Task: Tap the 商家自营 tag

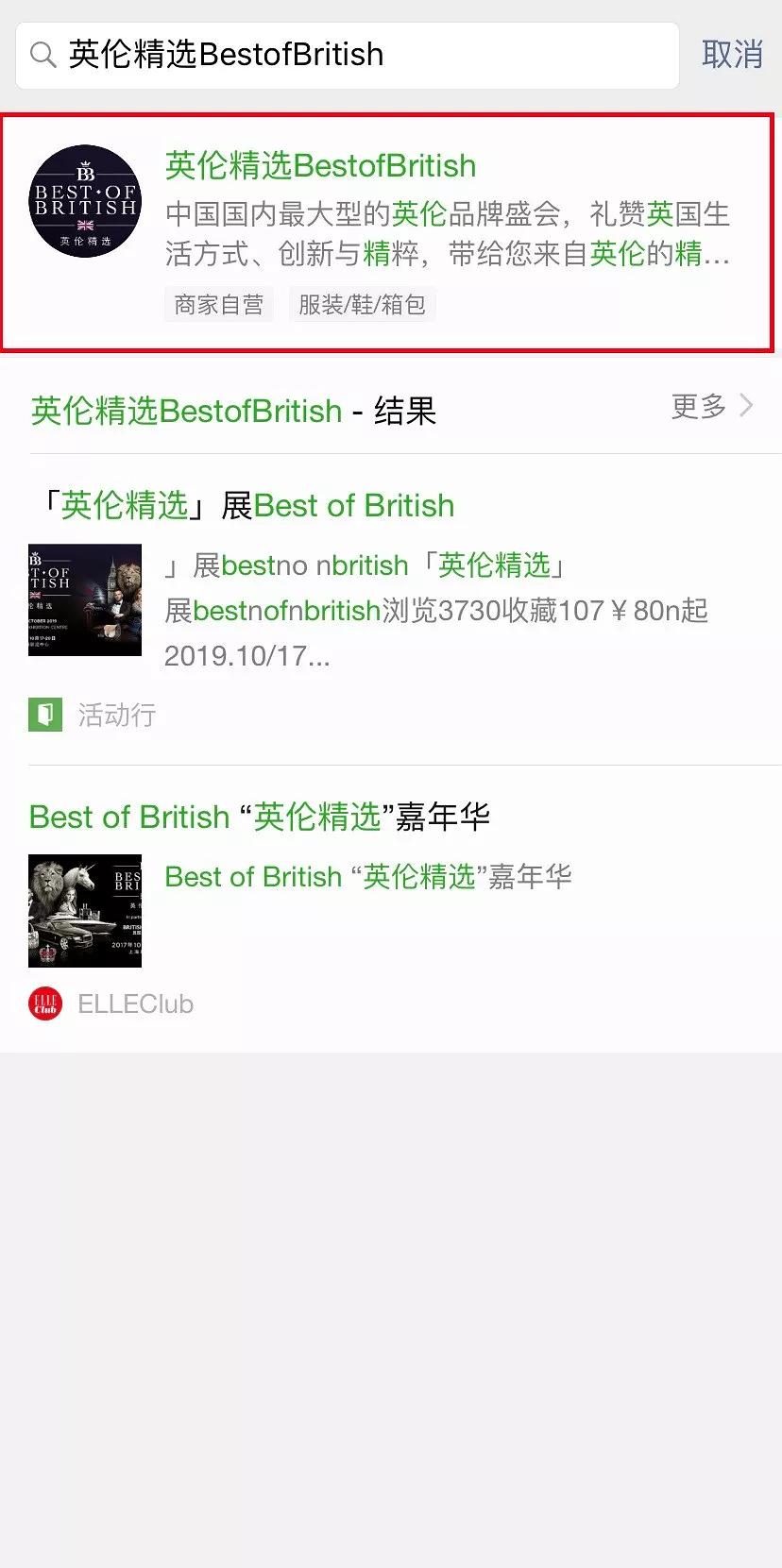Action: tap(219, 304)
